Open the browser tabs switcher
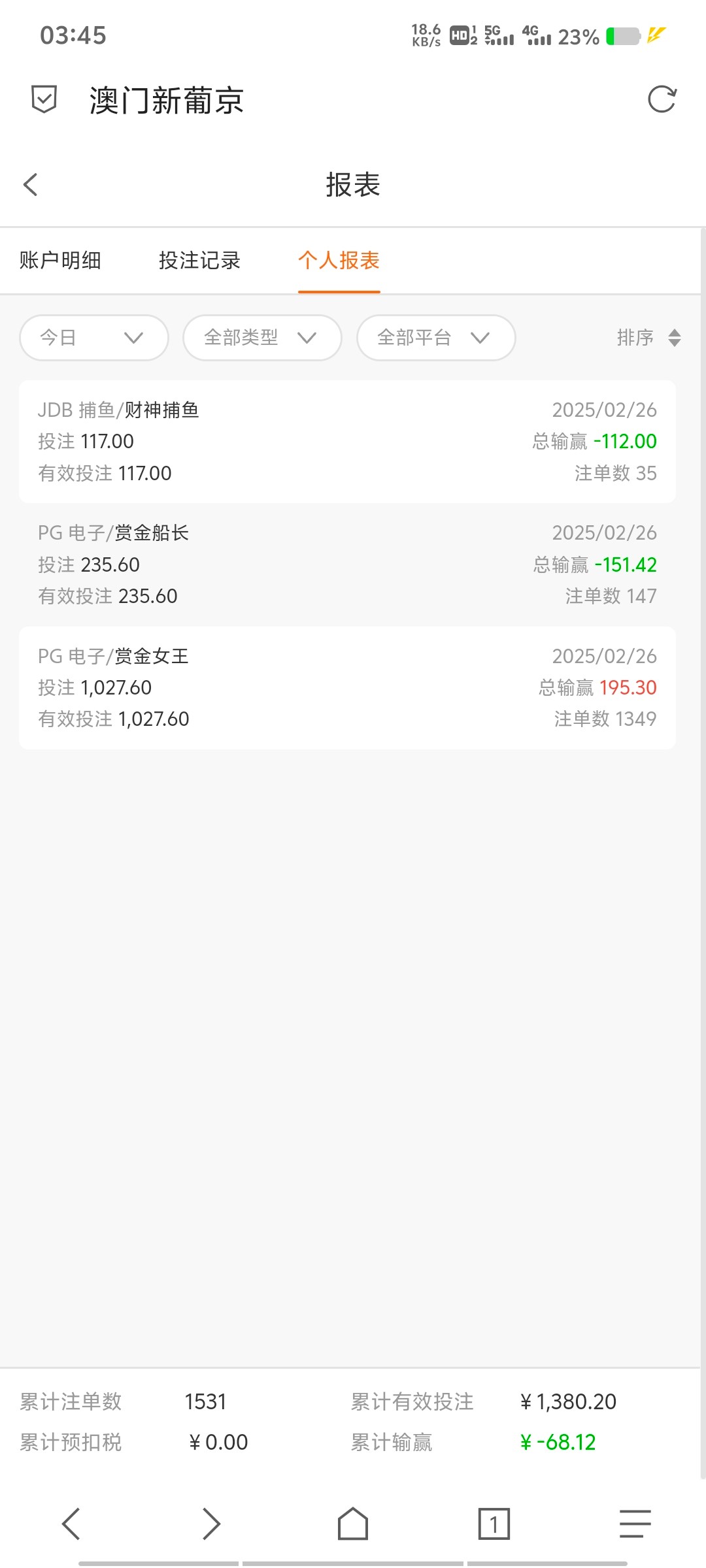The width and height of the screenshot is (706, 1568). [x=494, y=1524]
